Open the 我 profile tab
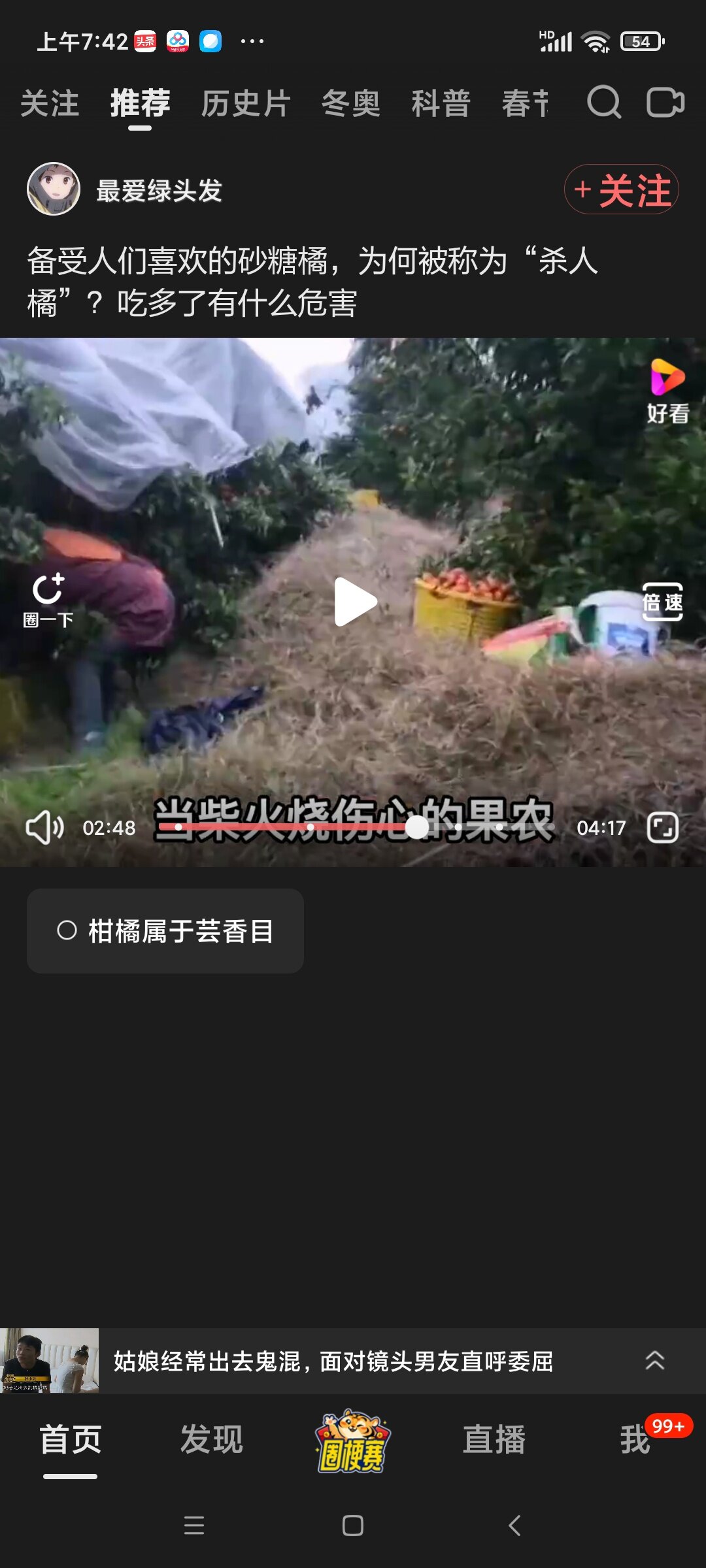Viewport: 706px width, 1568px height. [x=635, y=1440]
